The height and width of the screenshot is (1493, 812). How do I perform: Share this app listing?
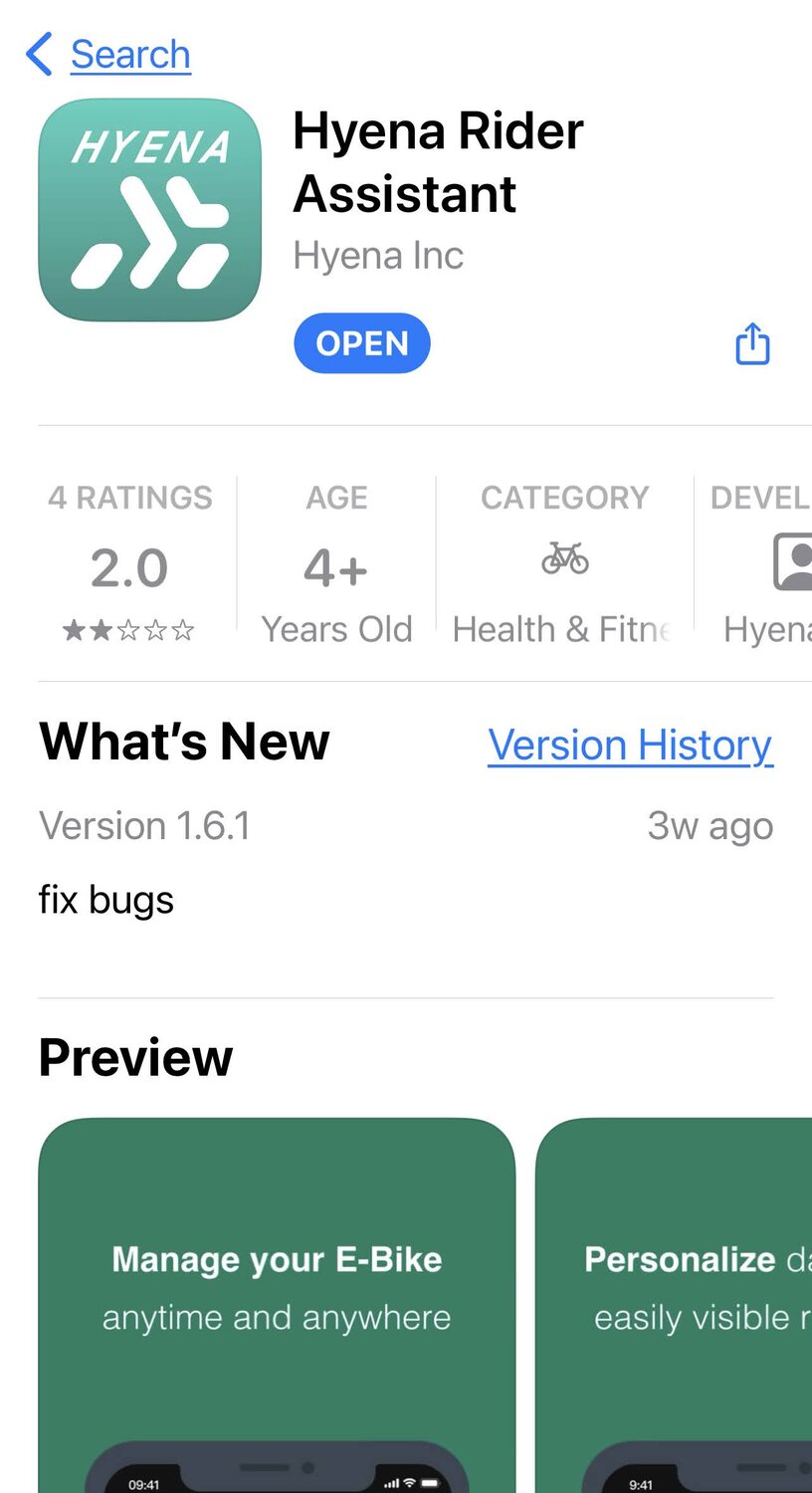point(752,344)
